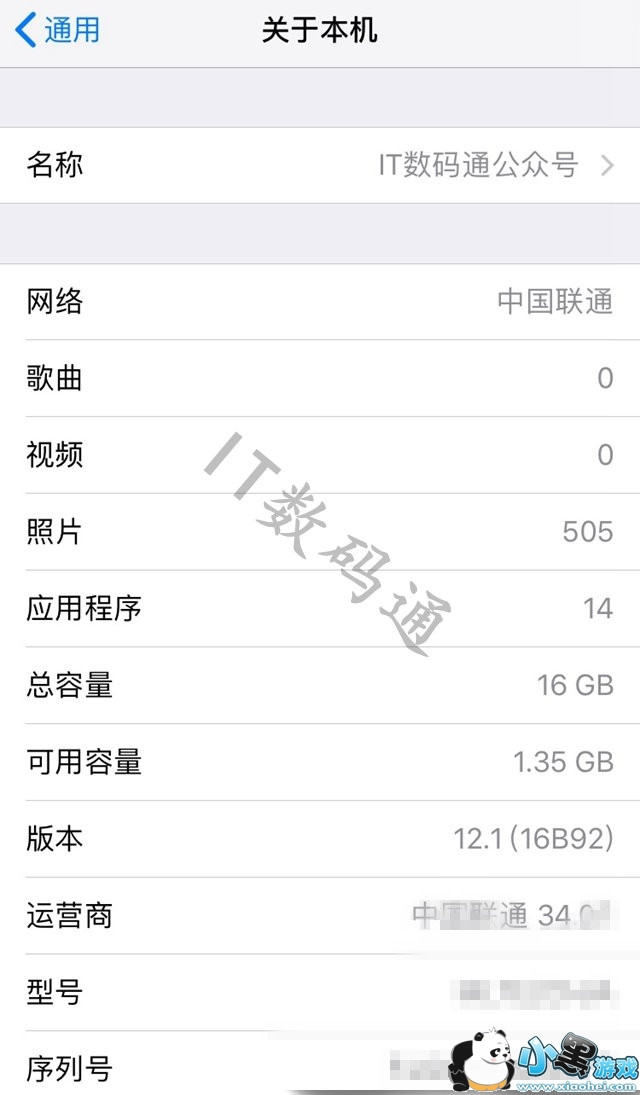This screenshot has height=1095, width=640.
Task: Open the 名称 row to rename device
Action: pos(320,165)
